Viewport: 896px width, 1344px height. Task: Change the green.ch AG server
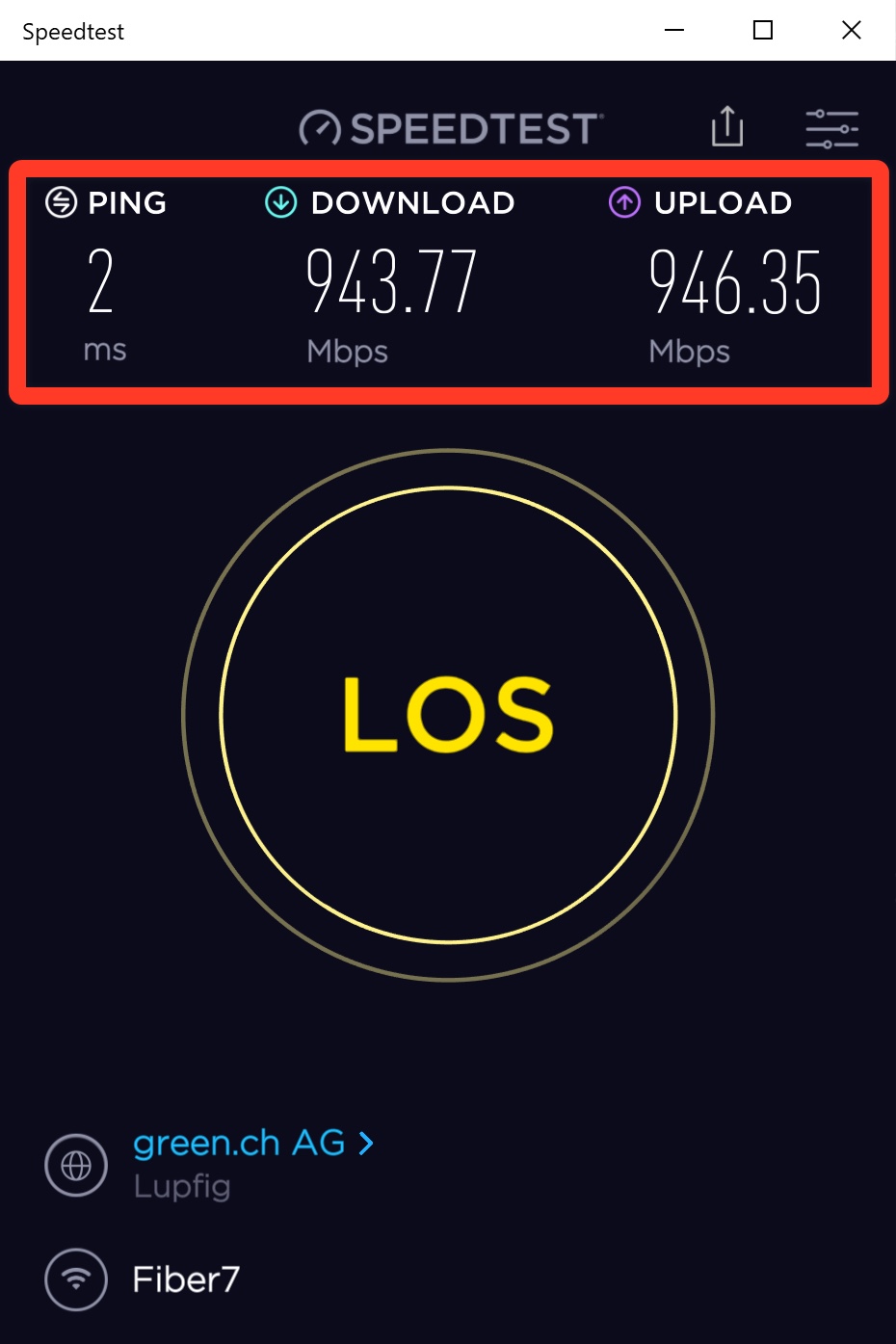(x=252, y=1144)
